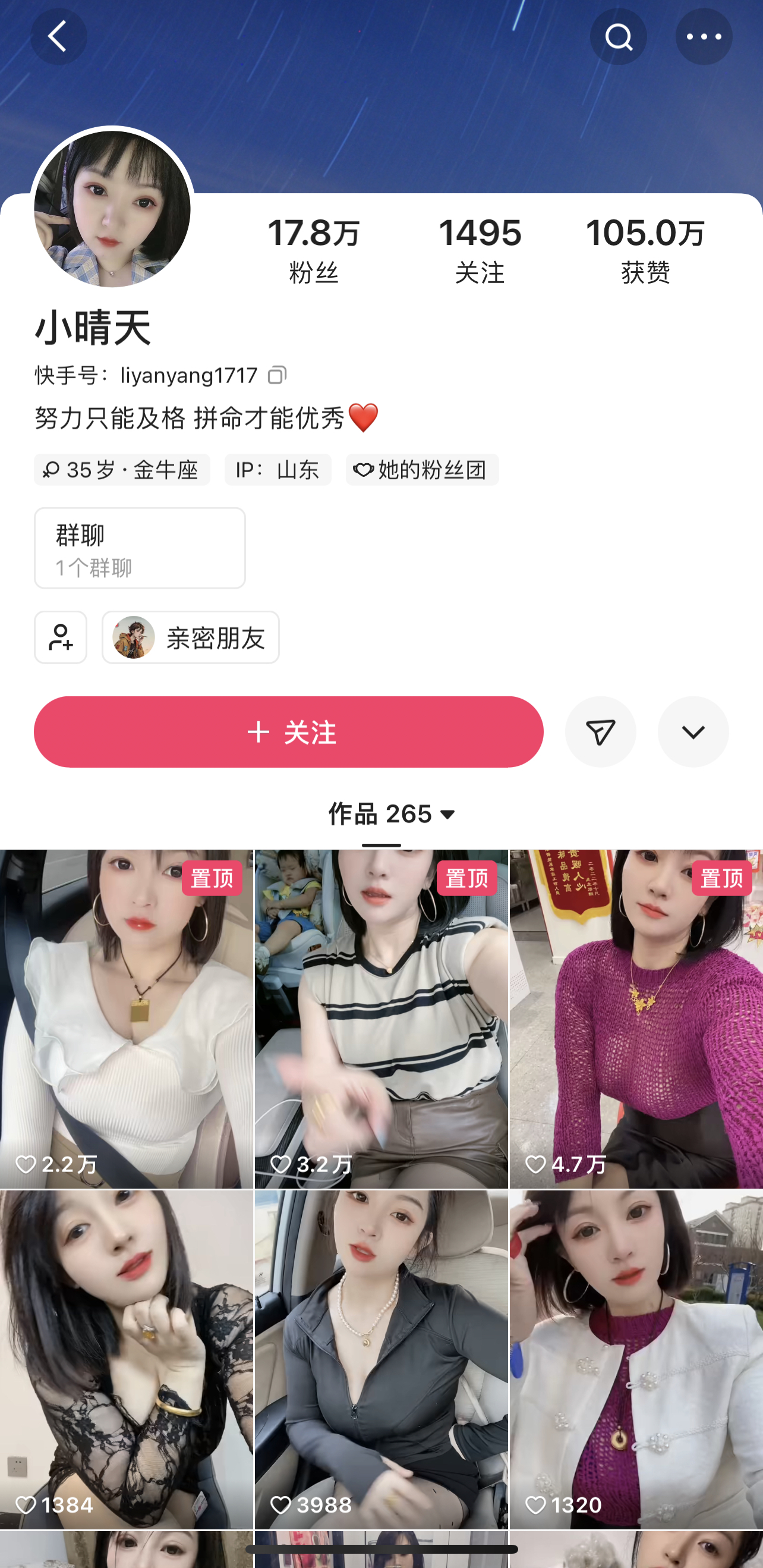Open the 17.8万 粉丝 followers list

point(313,250)
